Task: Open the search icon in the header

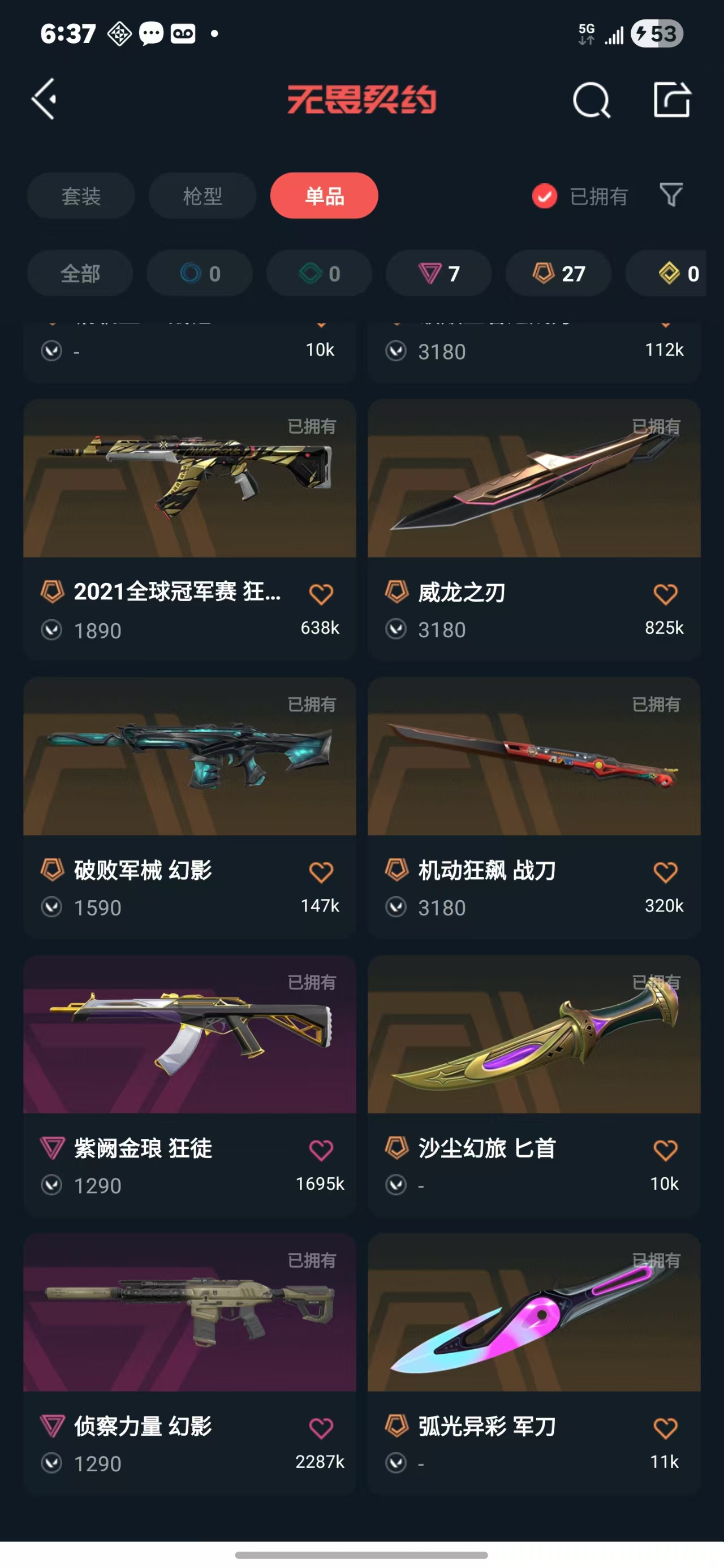Action: [x=591, y=100]
